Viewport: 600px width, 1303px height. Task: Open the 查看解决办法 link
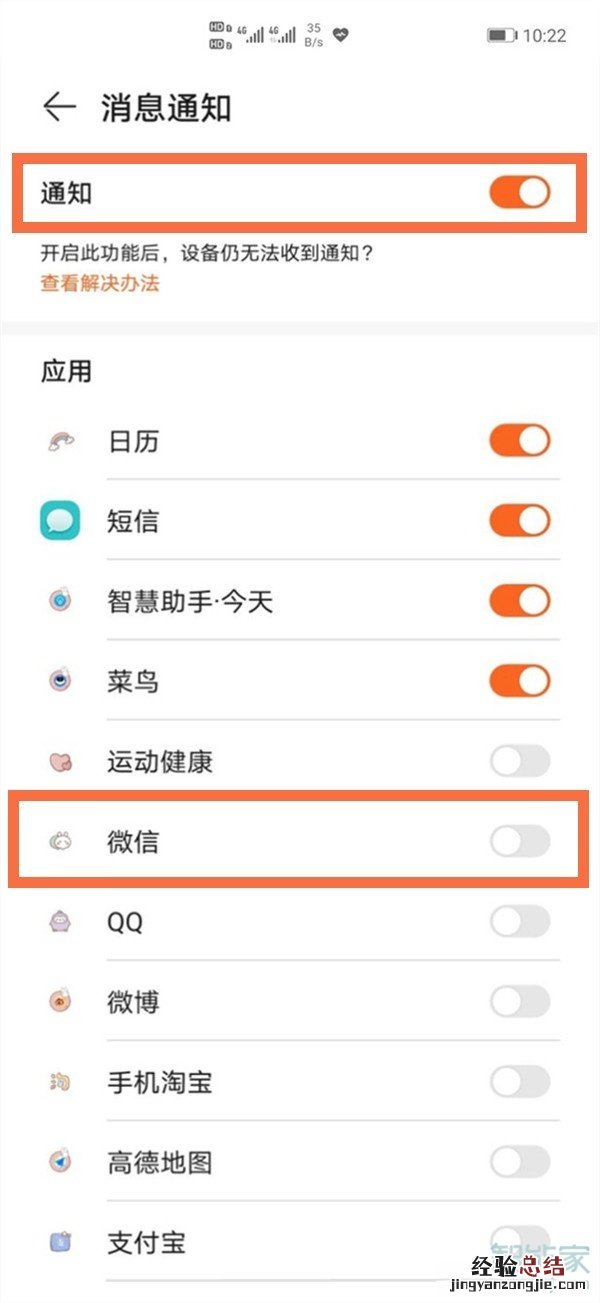(x=99, y=283)
